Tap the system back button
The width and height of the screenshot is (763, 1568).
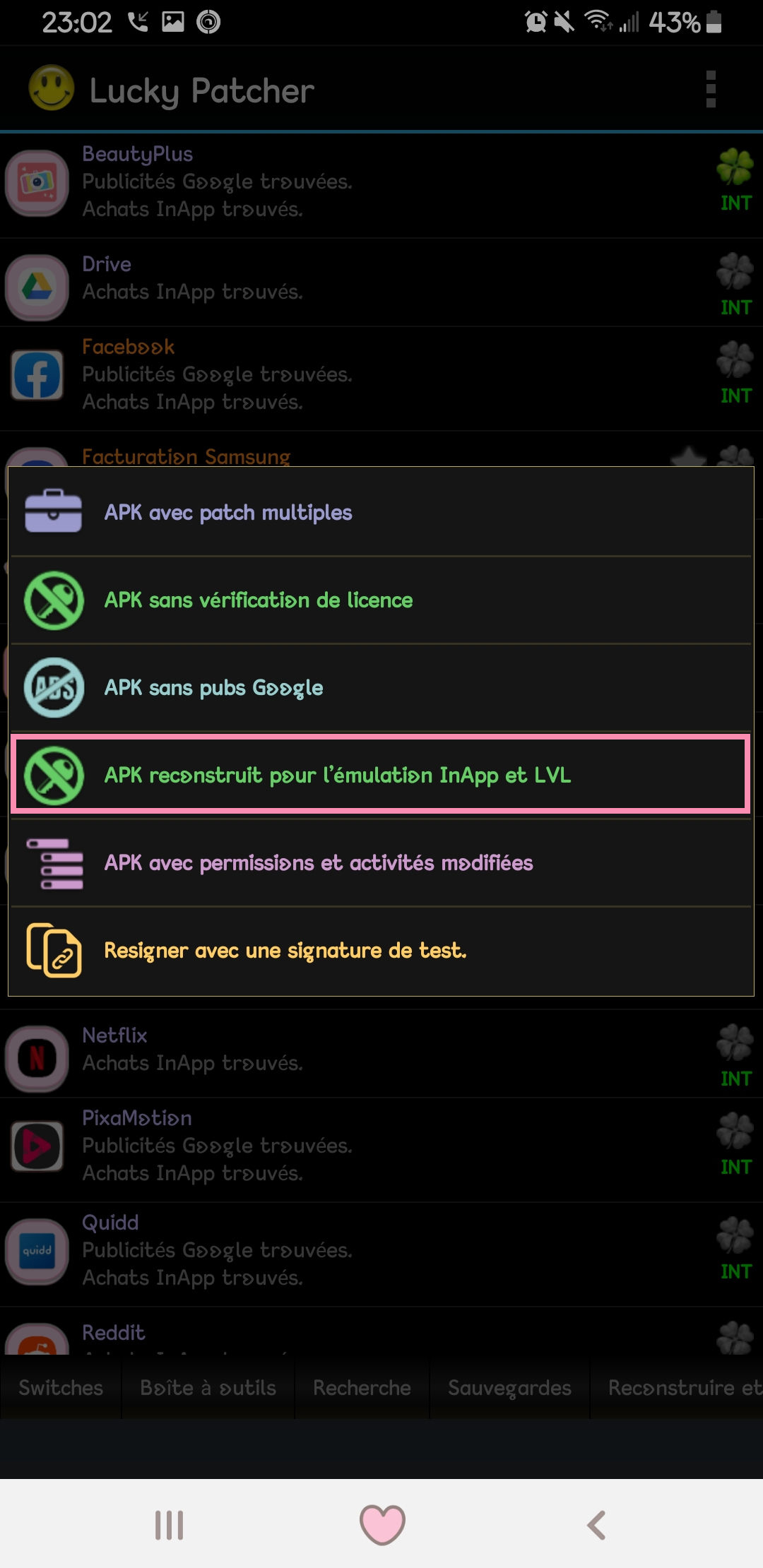click(597, 1524)
